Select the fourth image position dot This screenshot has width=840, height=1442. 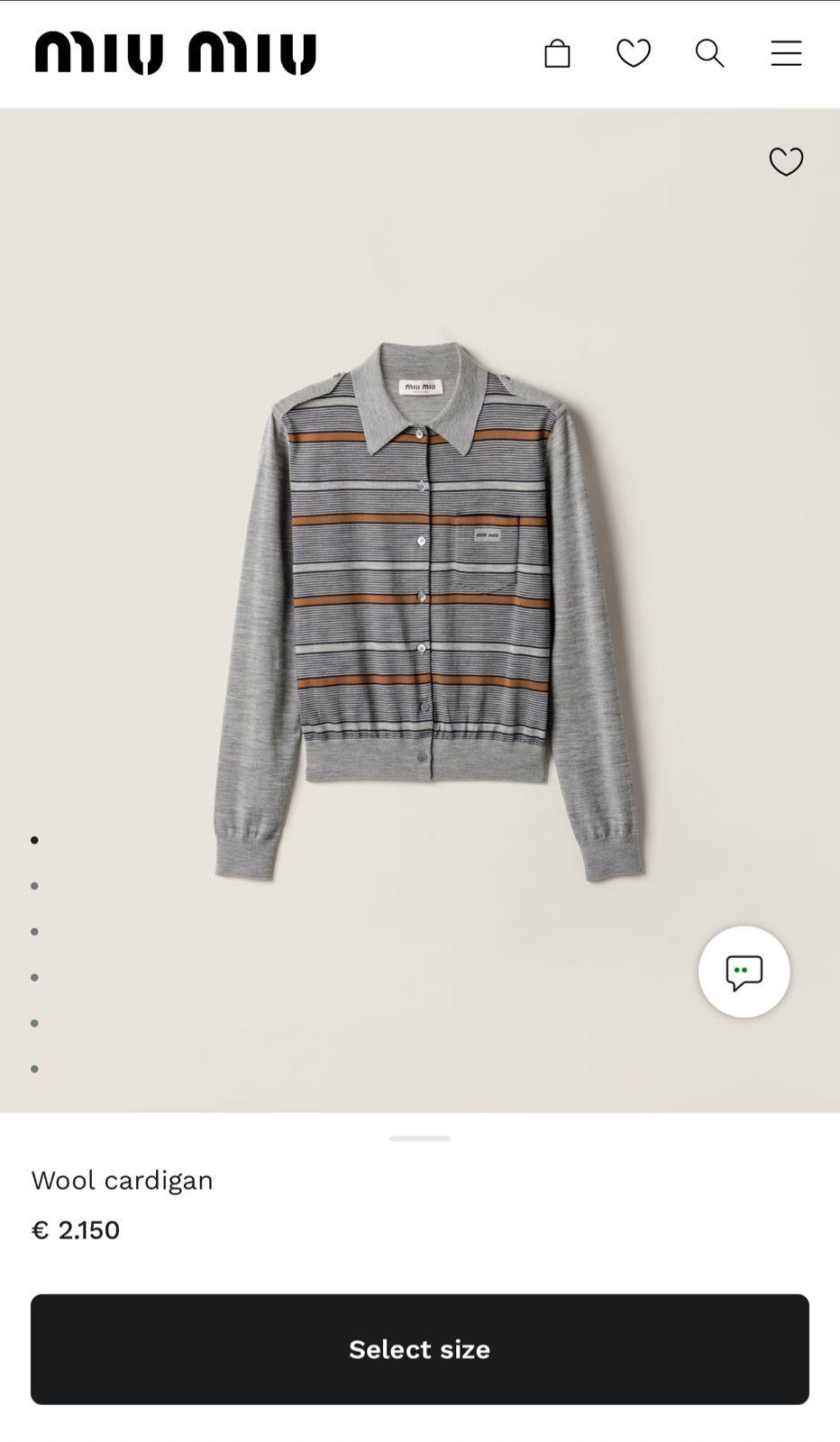point(34,976)
